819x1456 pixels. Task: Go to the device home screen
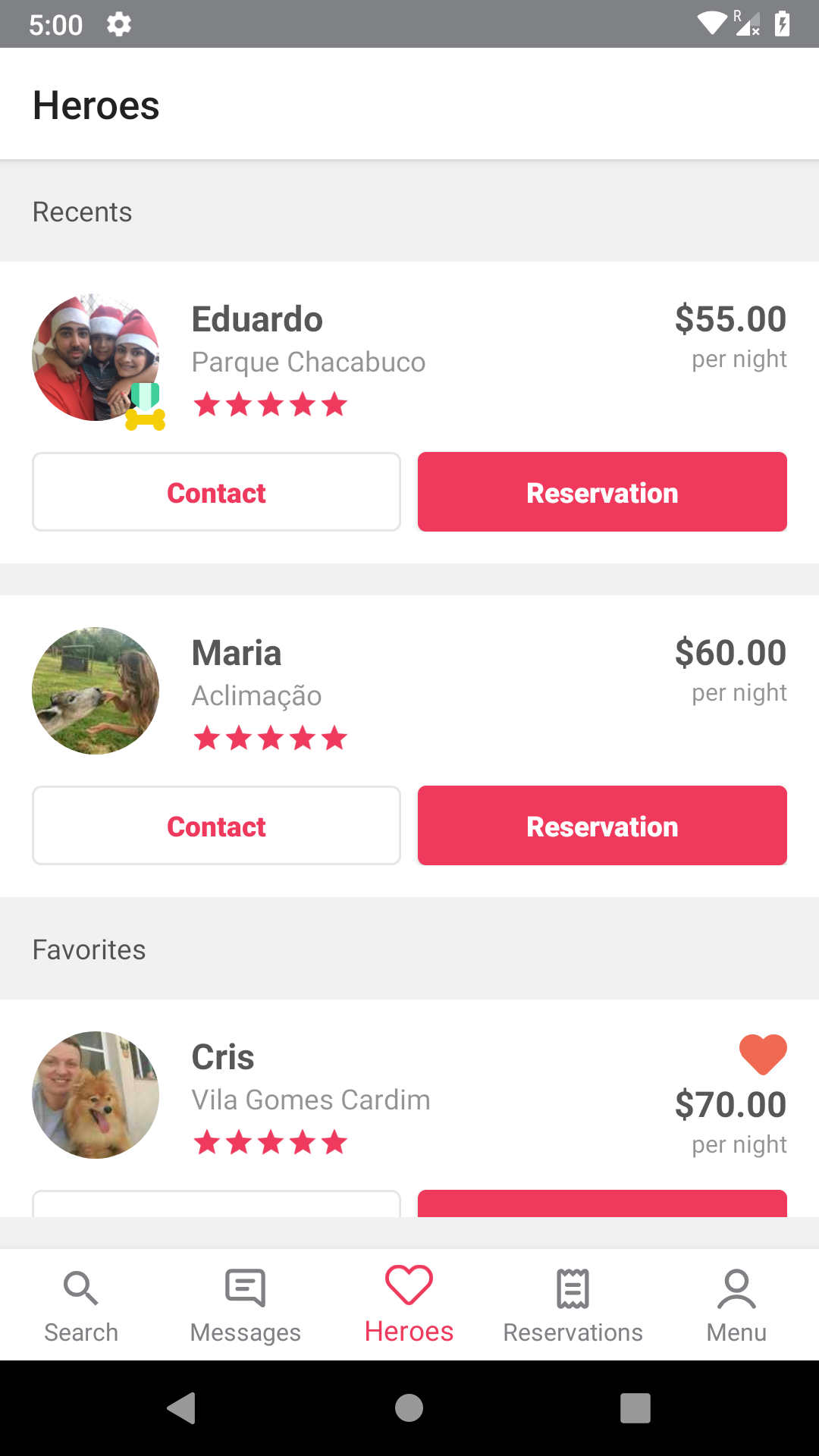click(409, 1408)
